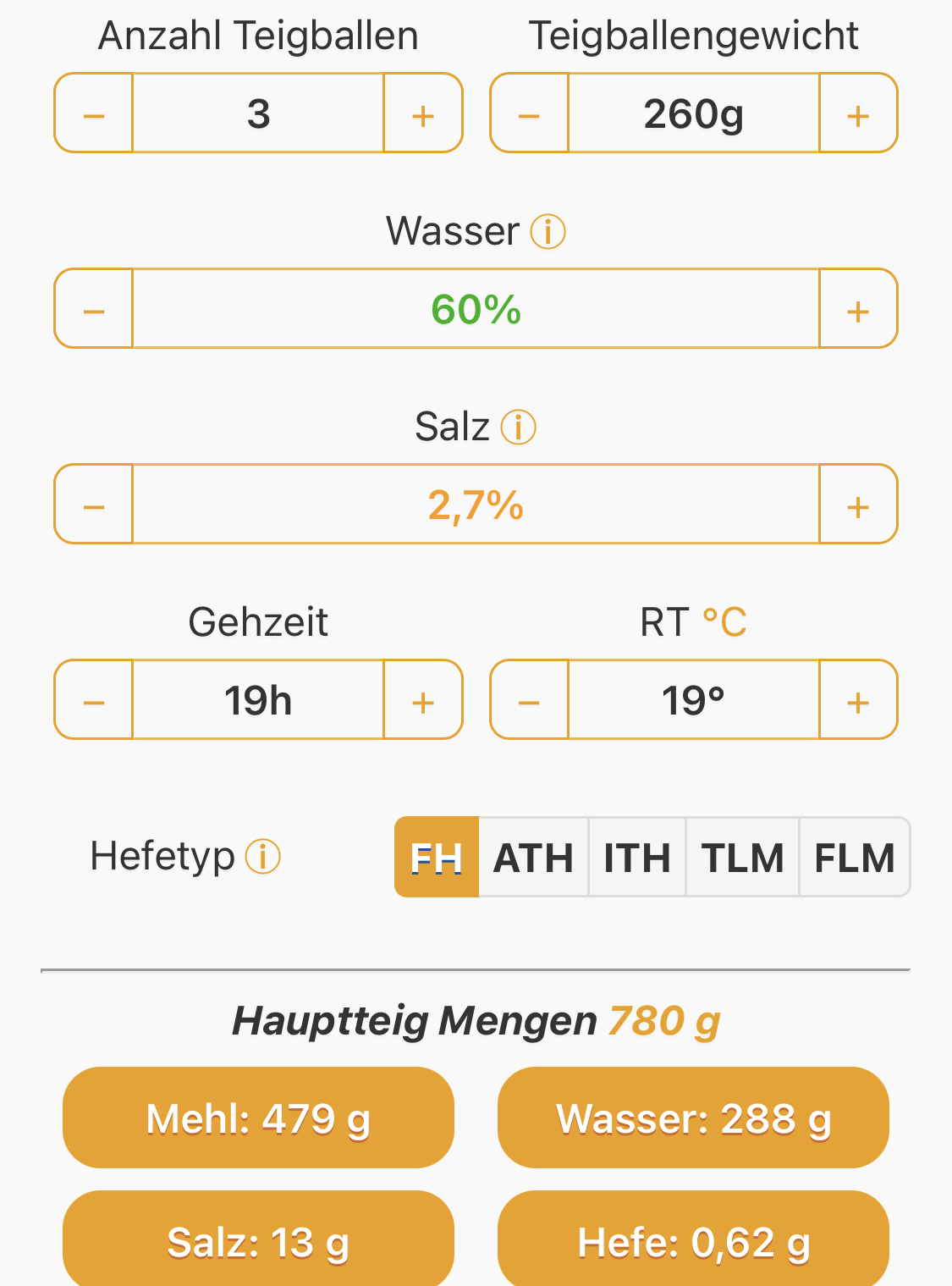Screen dimensions: 952x1286
Task: Open the Wasser info icon
Action: point(548,231)
